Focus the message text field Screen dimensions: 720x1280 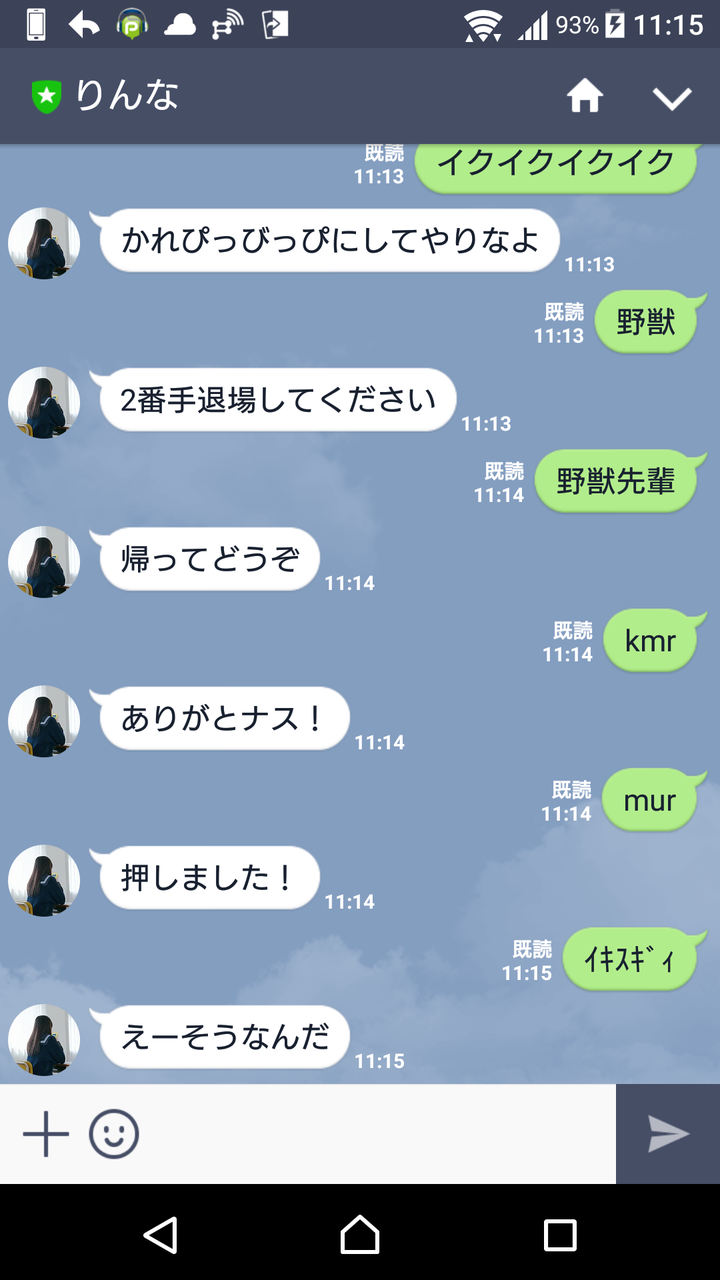click(x=380, y=1134)
